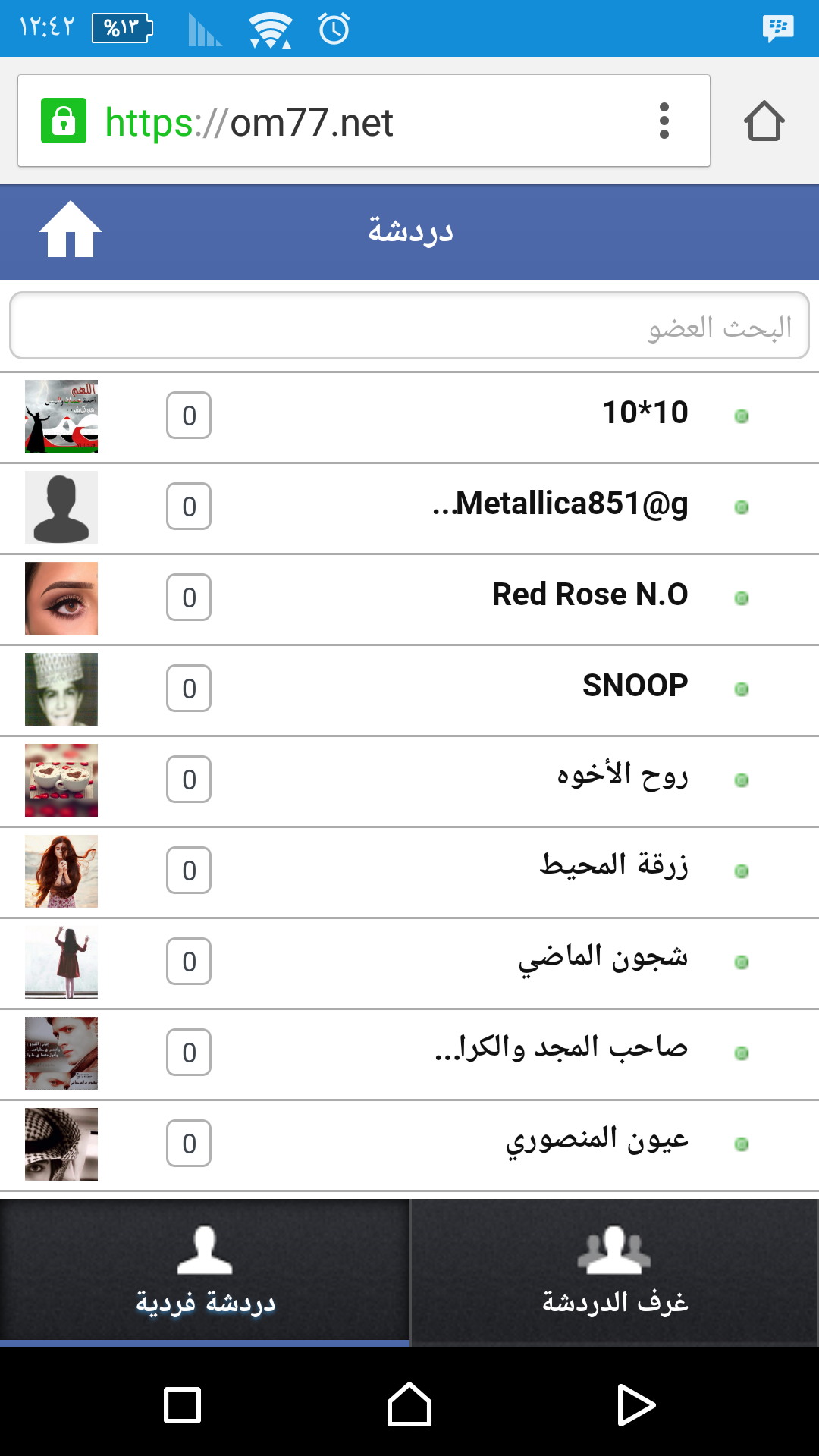Switch to the دردشة فردية tab
Image resolution: width=819 pixels, height=1456 pixels.
pos(205,1272)
